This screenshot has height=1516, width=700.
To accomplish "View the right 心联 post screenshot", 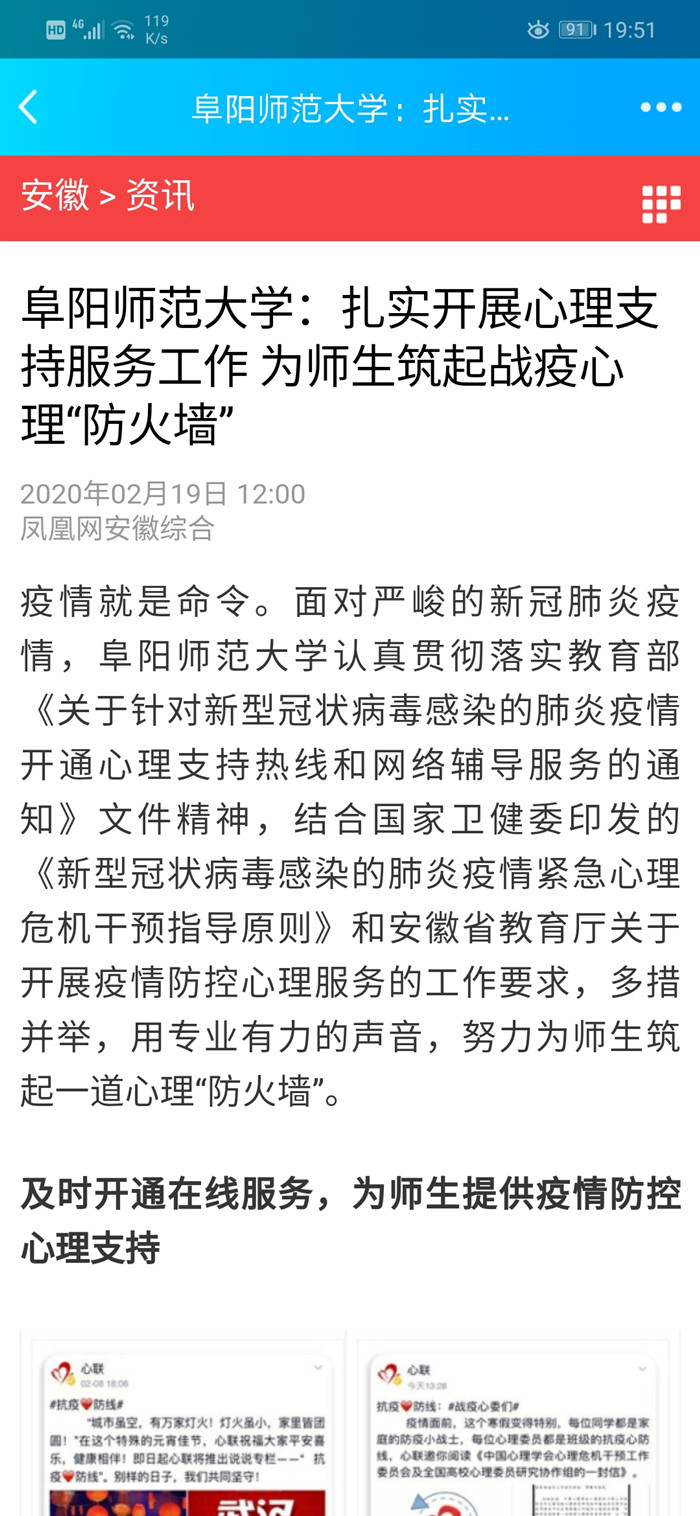I will 513,1425.
